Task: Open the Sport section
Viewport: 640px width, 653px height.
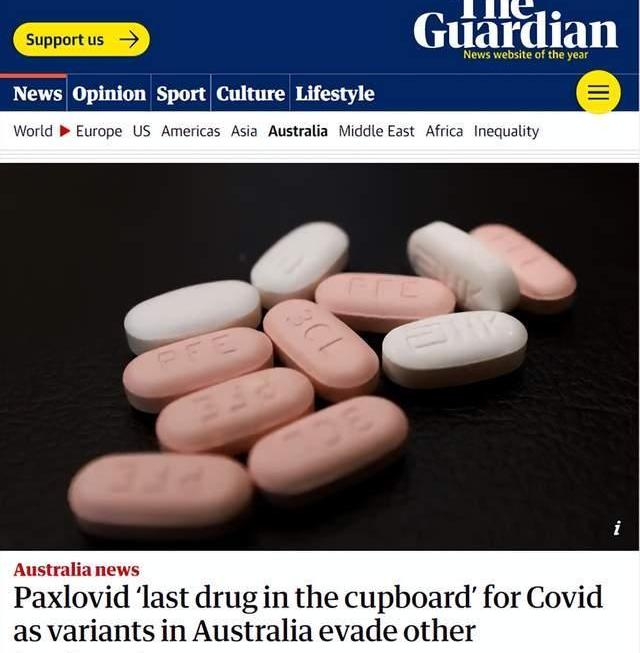Action: pos(181,94)
